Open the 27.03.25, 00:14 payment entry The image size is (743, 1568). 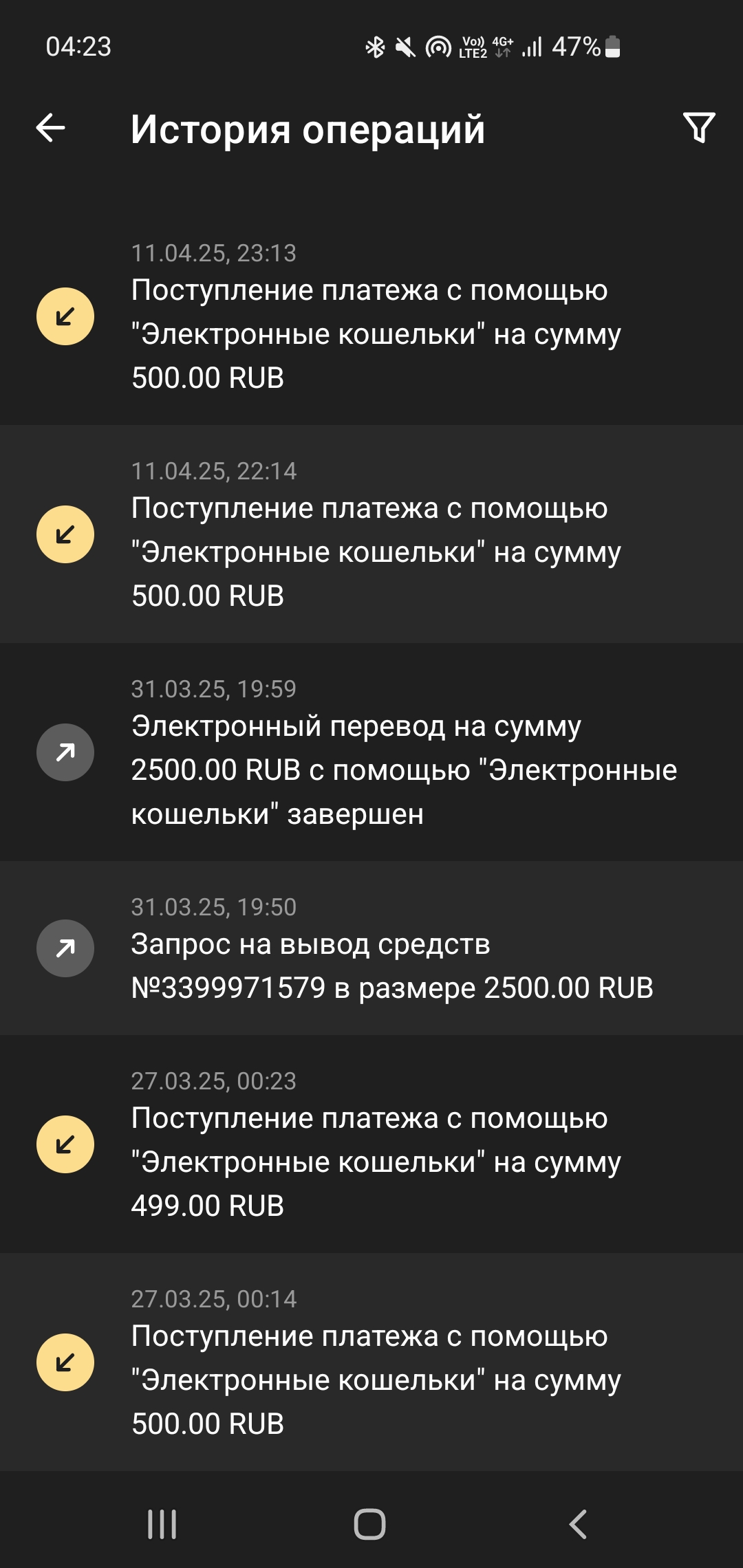tap(371, 1362)
